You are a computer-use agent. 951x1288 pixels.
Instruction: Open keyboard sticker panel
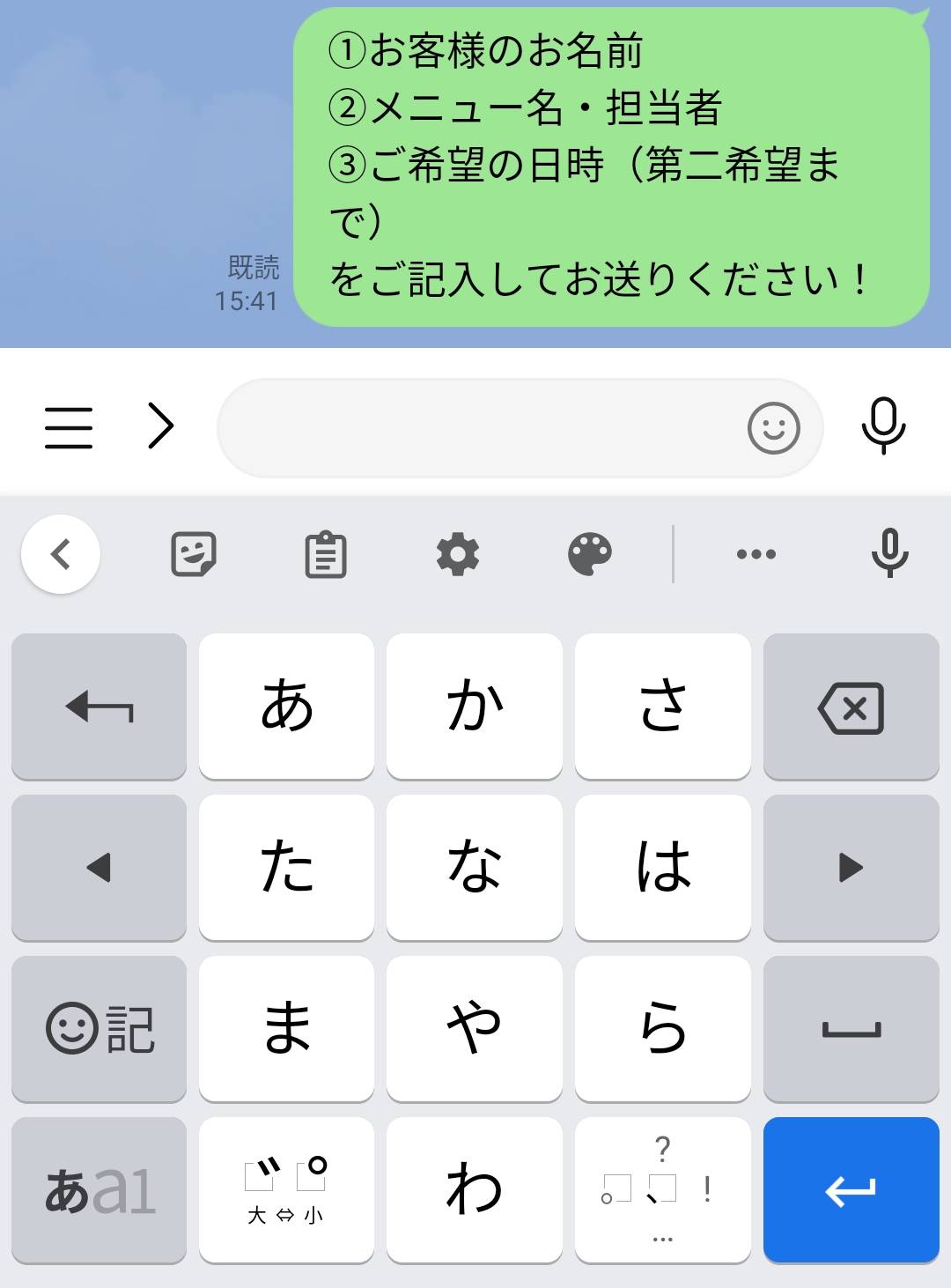(193, 554)
